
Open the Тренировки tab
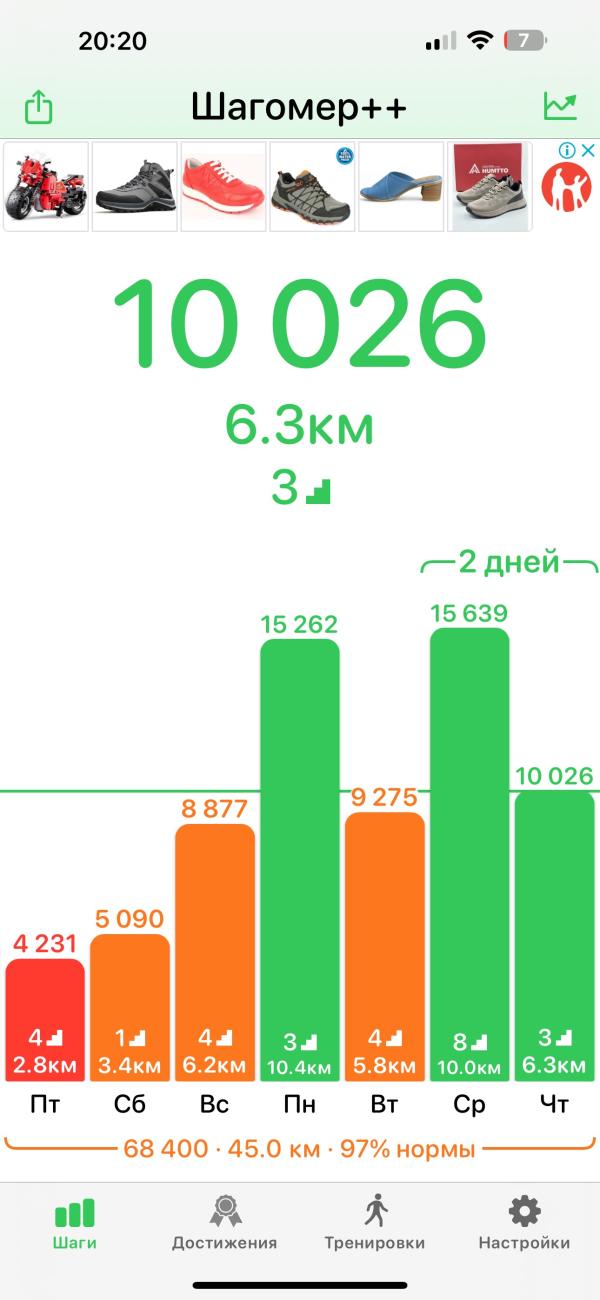coord(374,1224)
